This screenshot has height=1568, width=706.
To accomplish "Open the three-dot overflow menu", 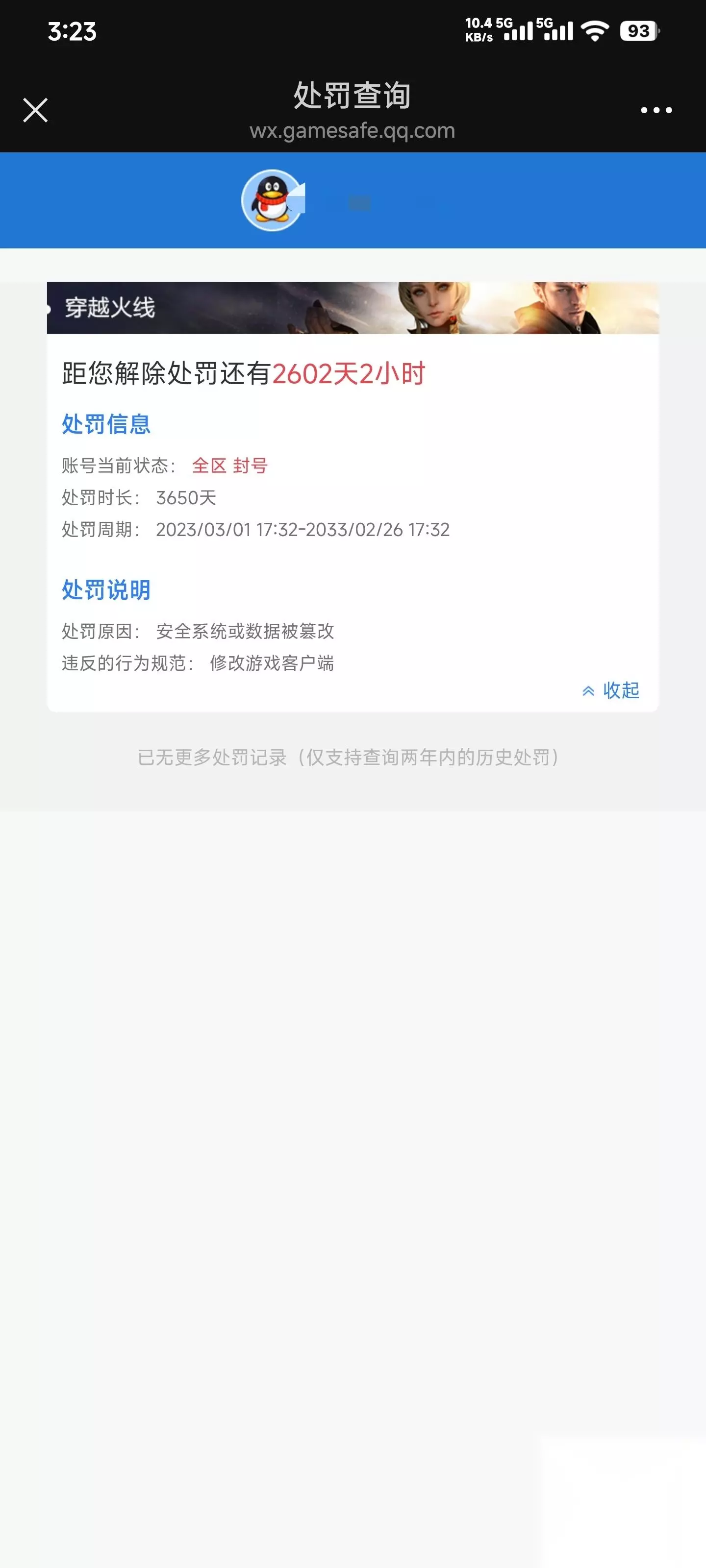I will [656, 110].
